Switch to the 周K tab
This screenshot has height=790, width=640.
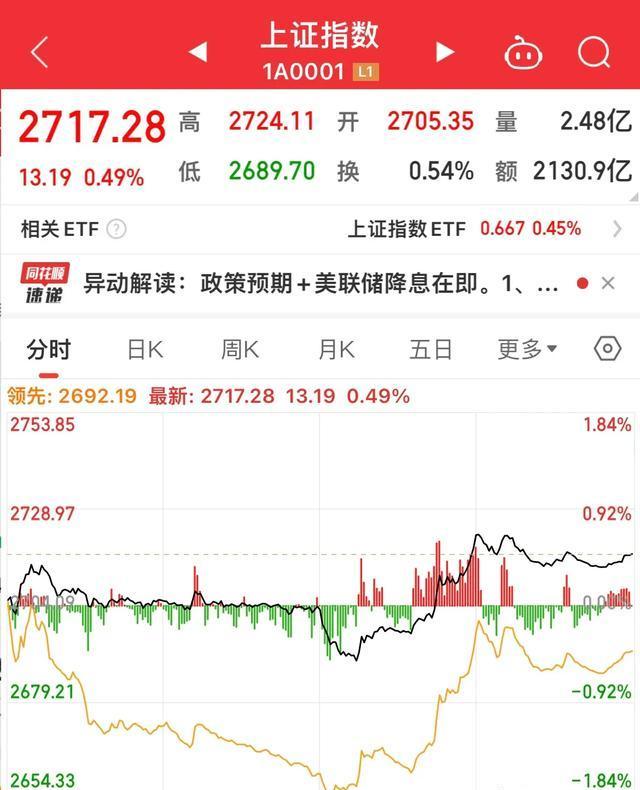[x=240, y=349]
